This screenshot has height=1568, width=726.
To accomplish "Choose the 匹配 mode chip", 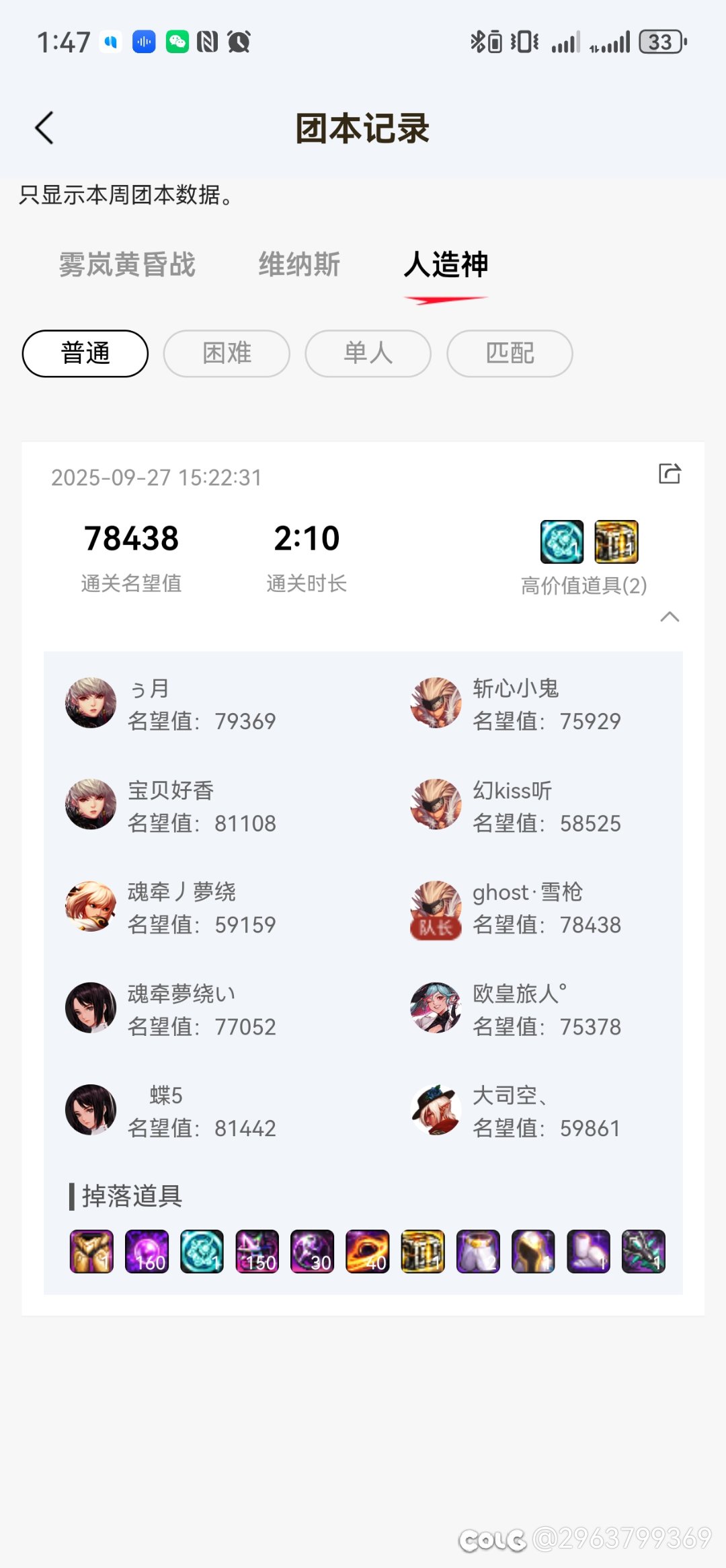I will 510,353.
